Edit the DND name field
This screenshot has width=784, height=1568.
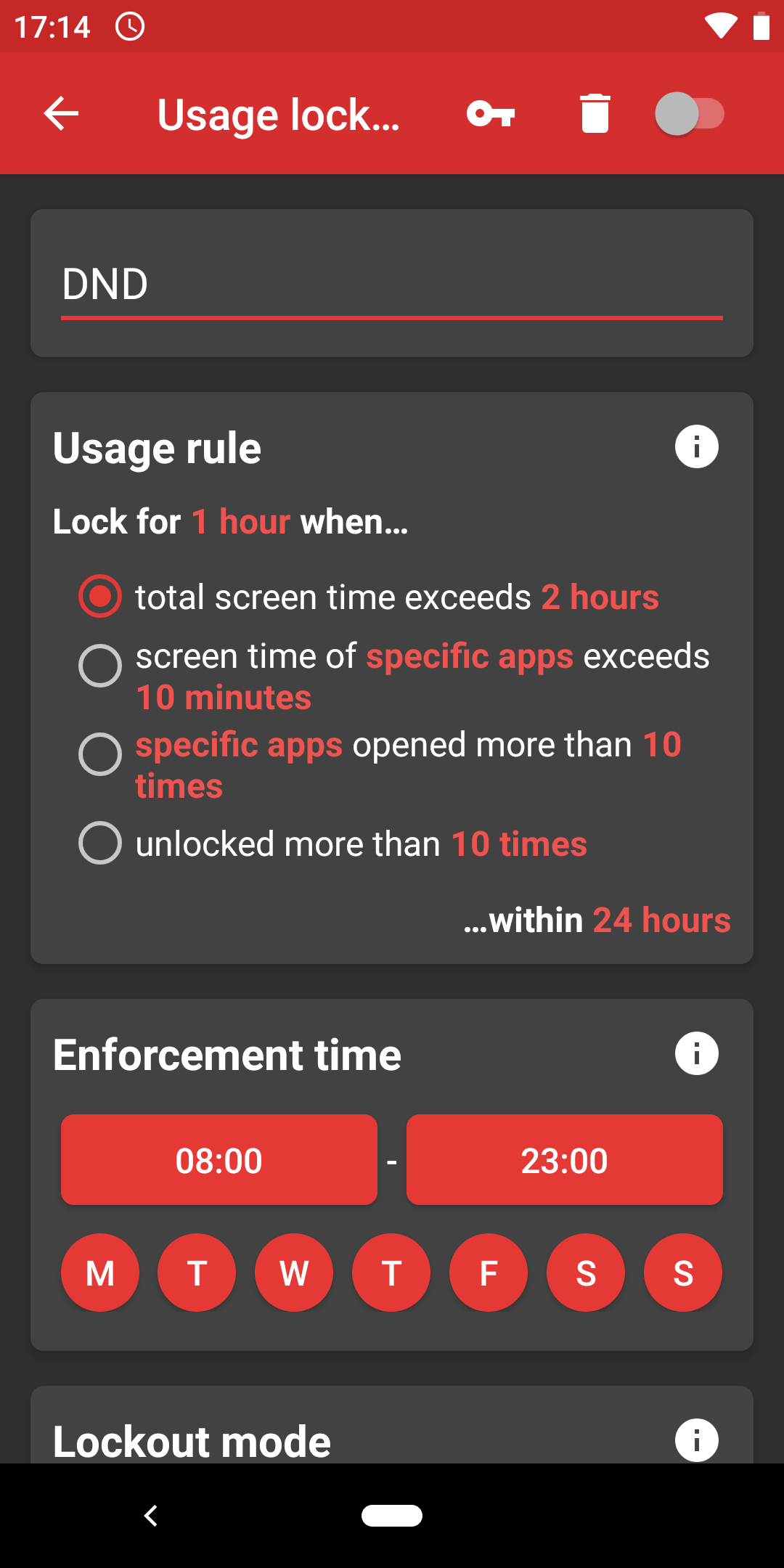tap(392, 285)
